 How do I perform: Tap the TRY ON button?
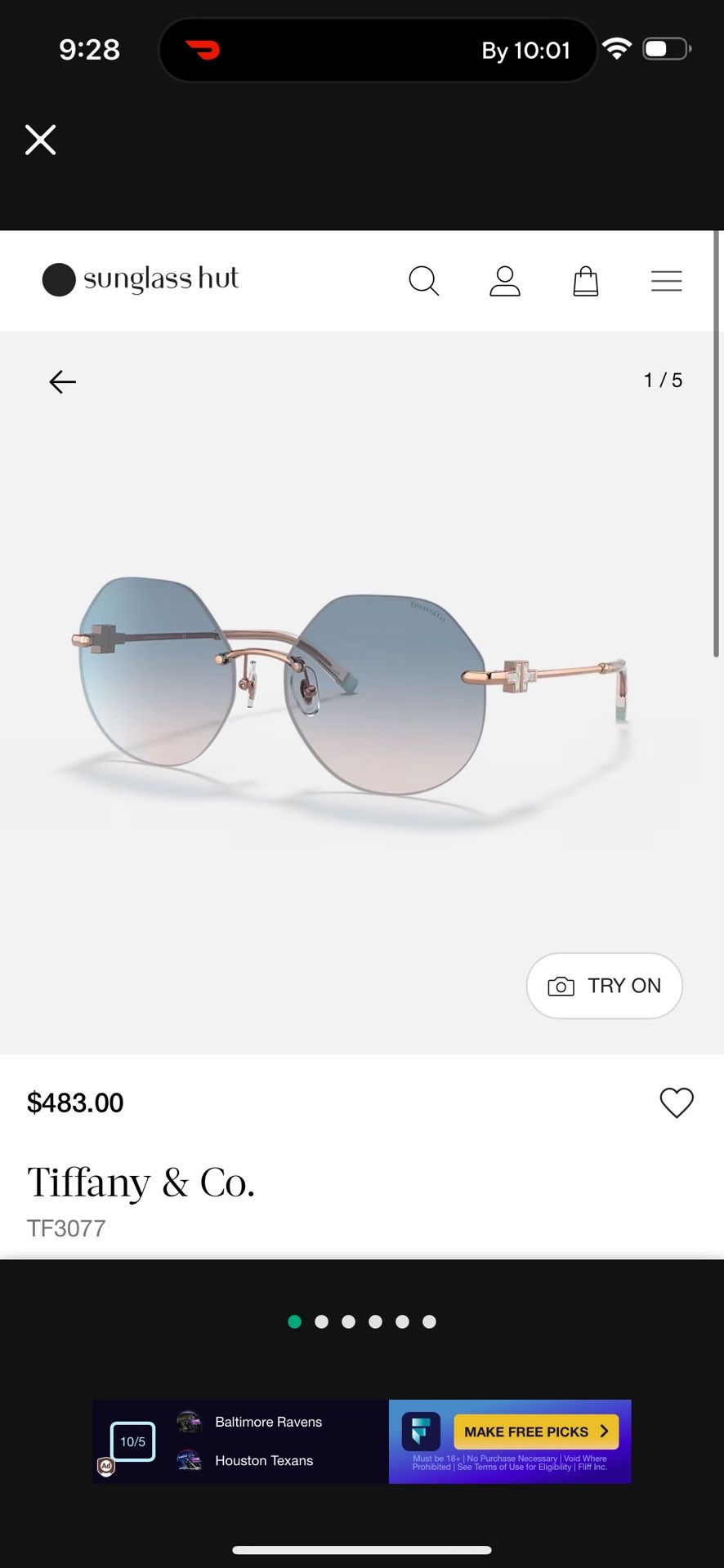(604, 986)
